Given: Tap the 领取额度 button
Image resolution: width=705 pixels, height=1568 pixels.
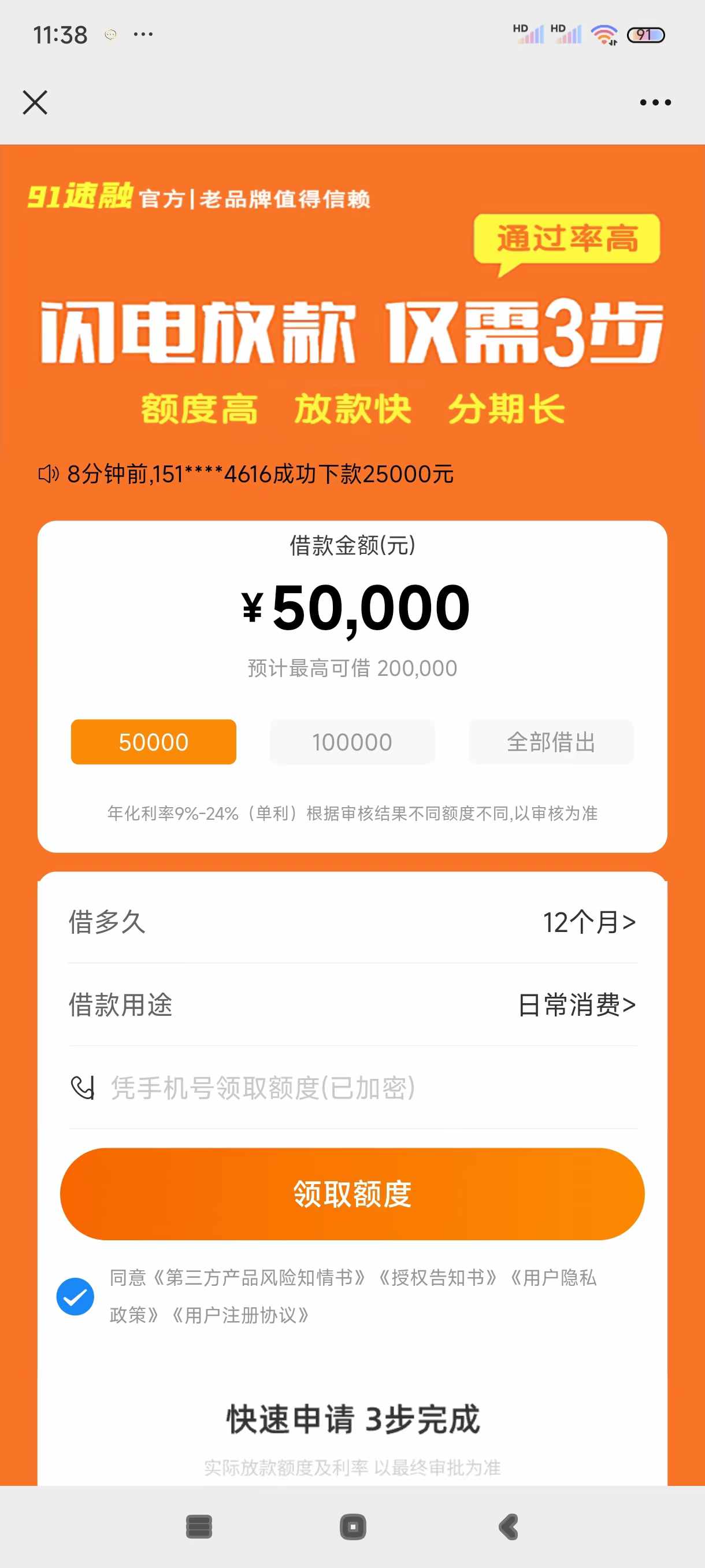Looking at the screenshot, I should coord(352,1194).
